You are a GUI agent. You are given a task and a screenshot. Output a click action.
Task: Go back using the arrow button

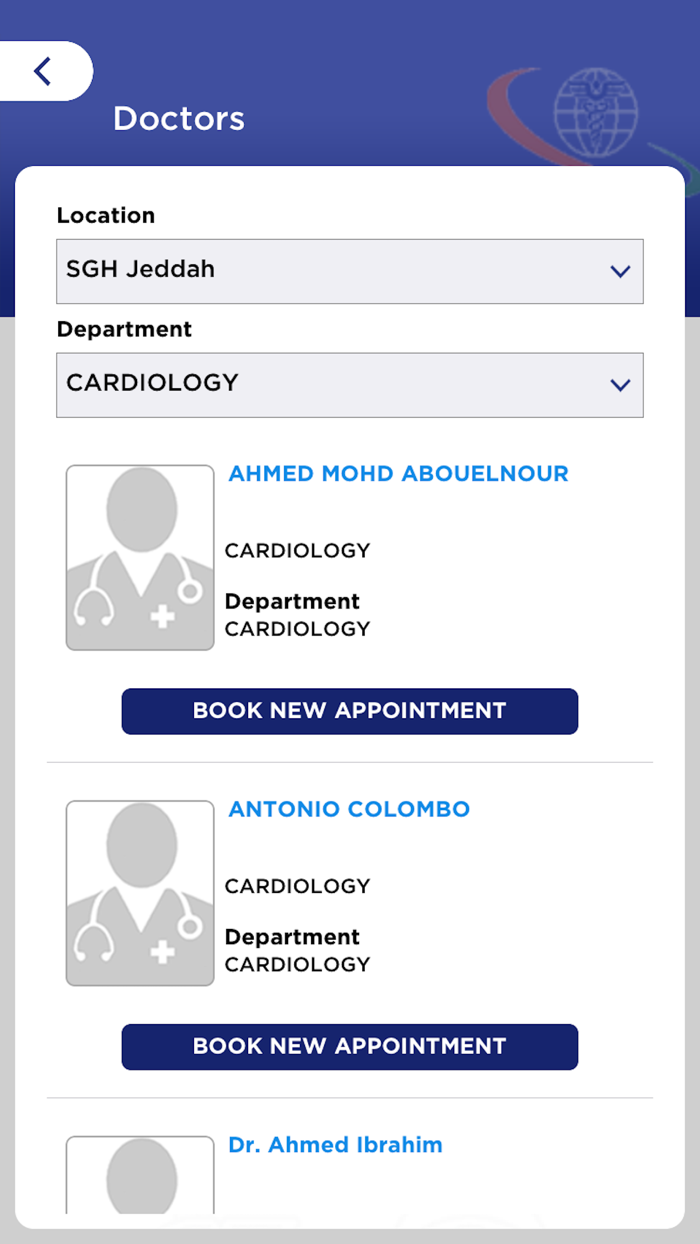point(44,71)
